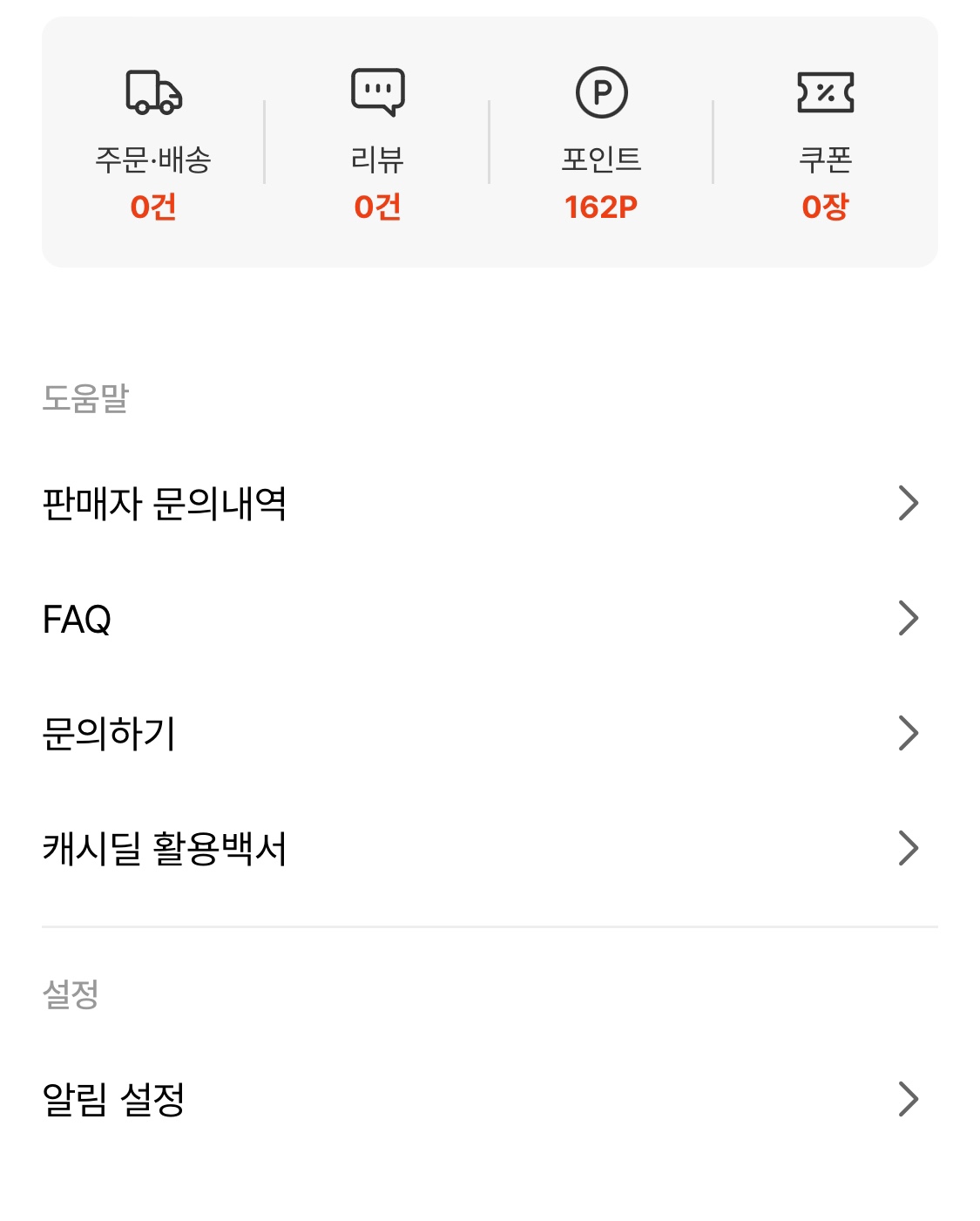Select the 리뷰 speech bubble icon
Viewport: 980px width, 1221px height.
click(375, 92)
